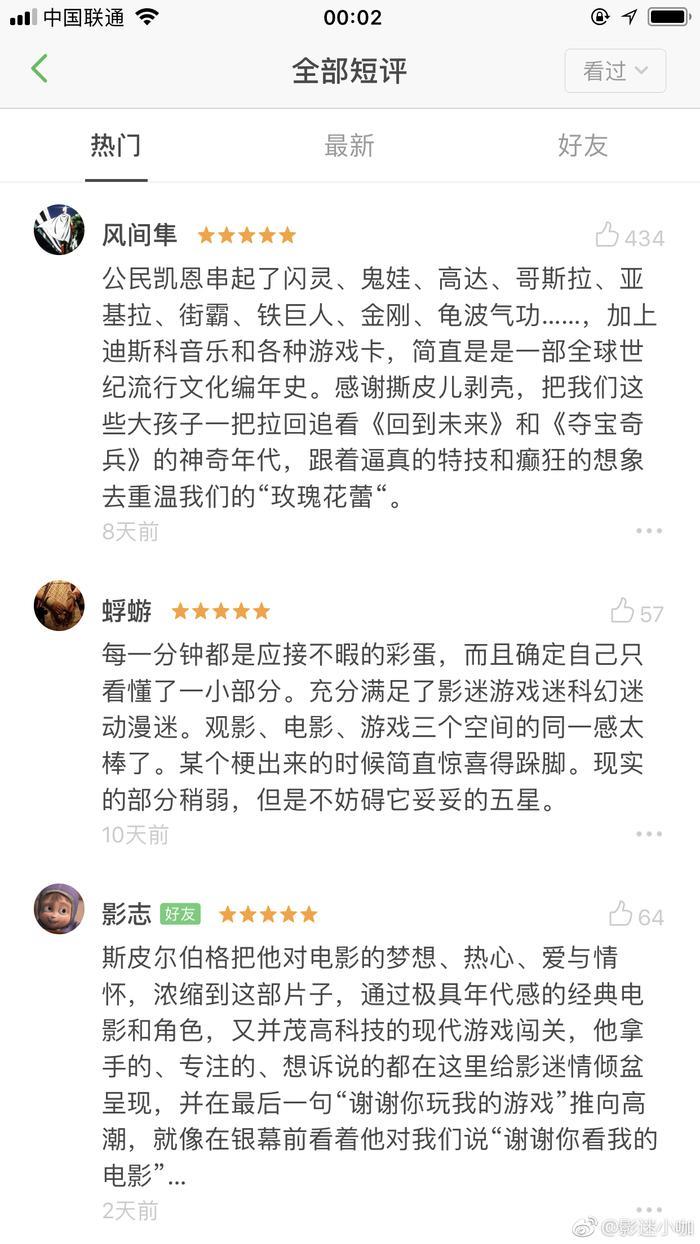Open more options on 影志's review
700x1244 pixels.
[649, 1209]
